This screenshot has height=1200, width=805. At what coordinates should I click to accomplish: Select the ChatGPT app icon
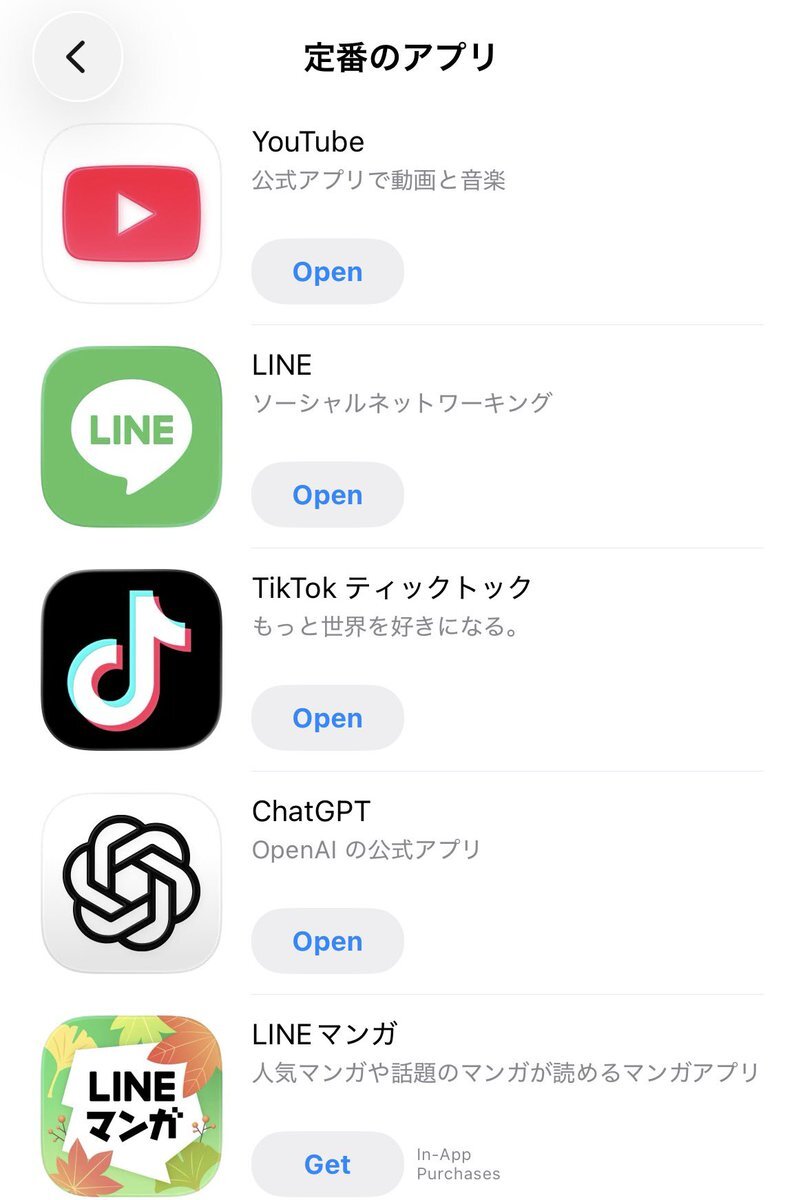[131, 882]
